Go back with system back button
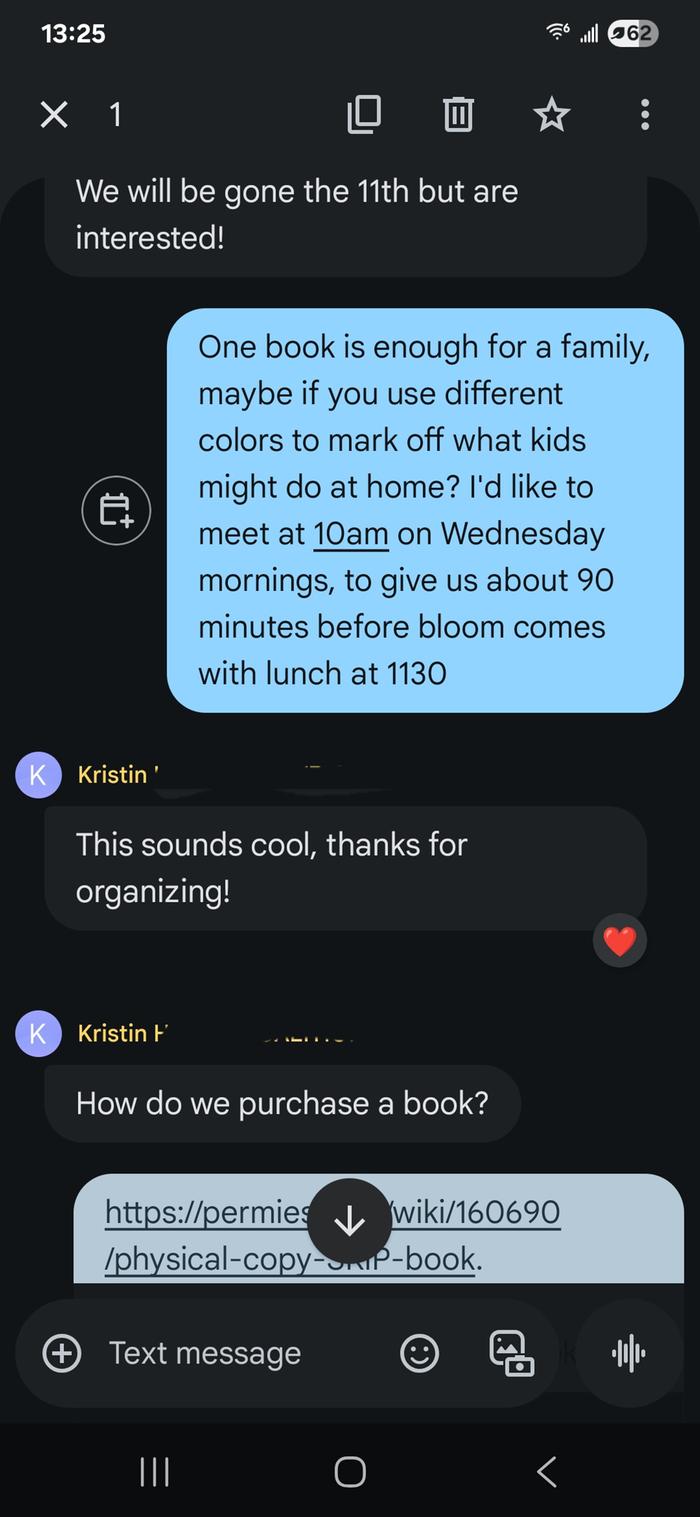 tap(546, 1471)
